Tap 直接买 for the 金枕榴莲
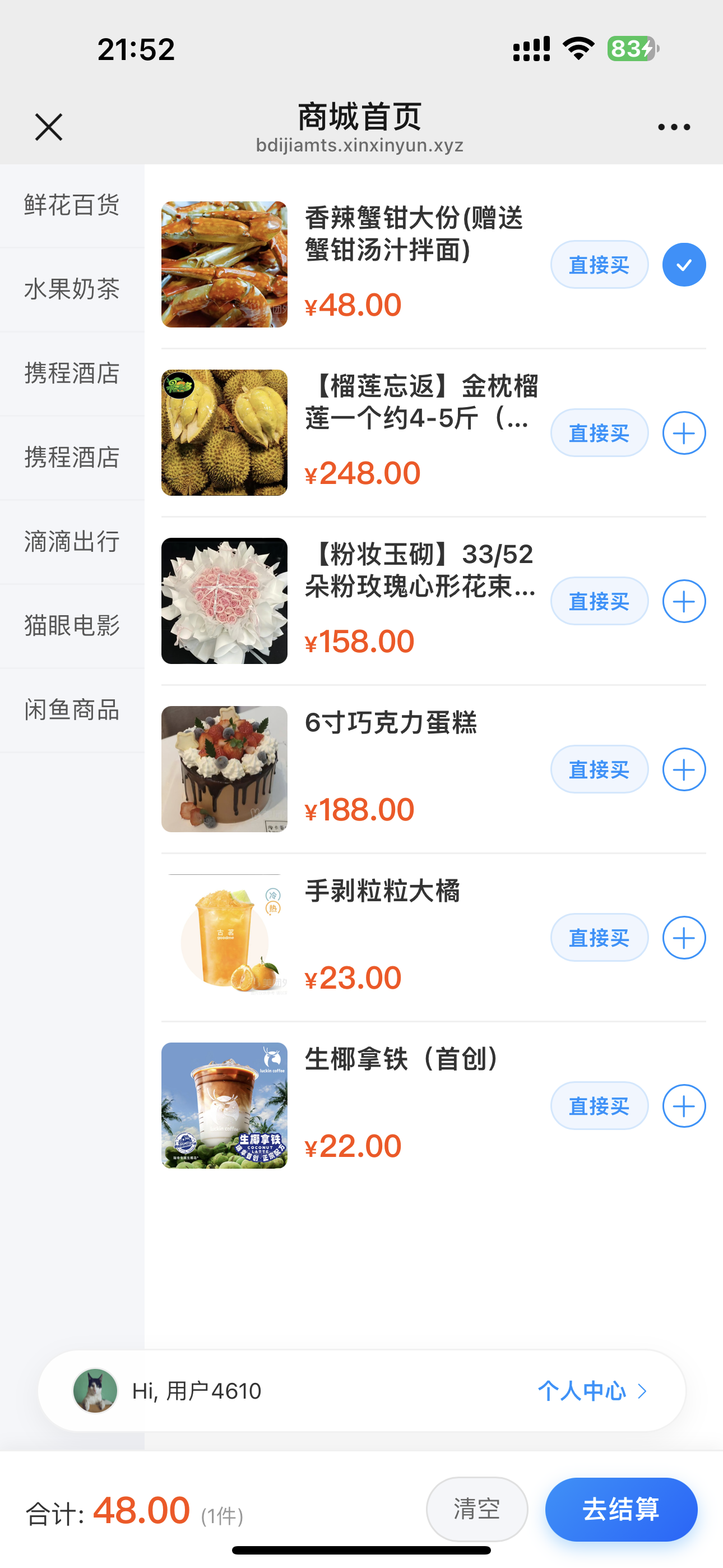The width and height of the screenshot is (723, 1568). (599, 433)
